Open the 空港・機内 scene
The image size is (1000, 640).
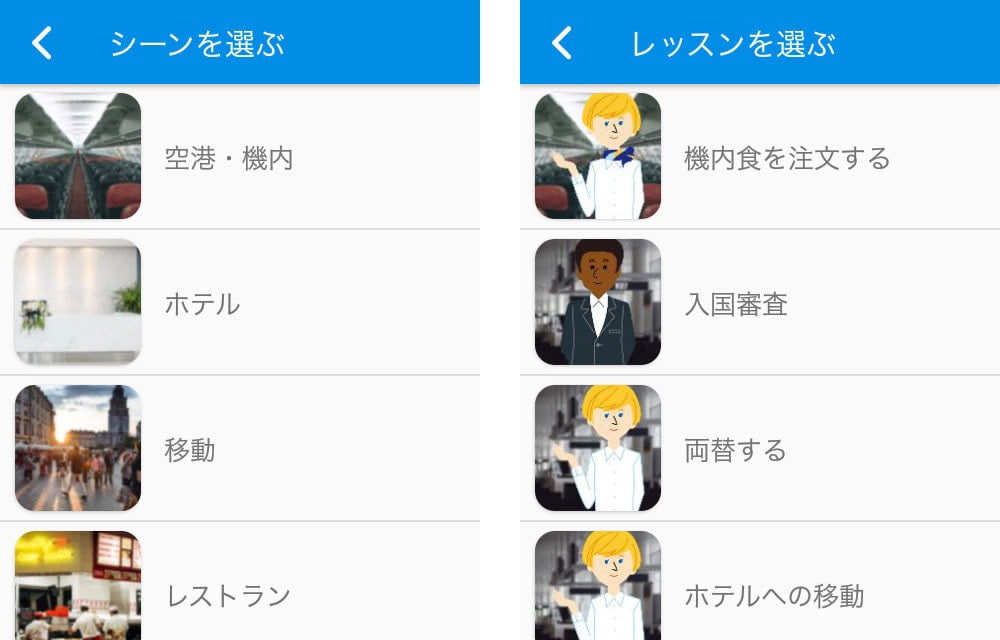[228, 157]
